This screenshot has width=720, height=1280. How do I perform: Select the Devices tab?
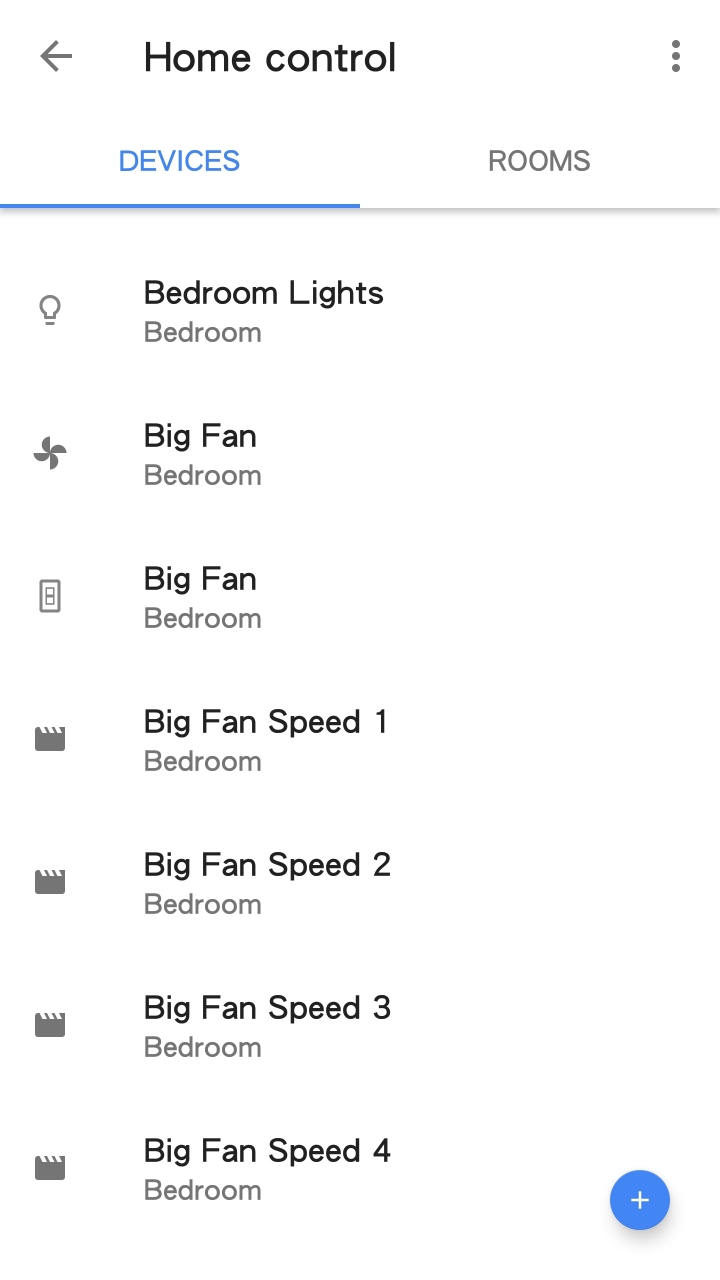point(179,161)
